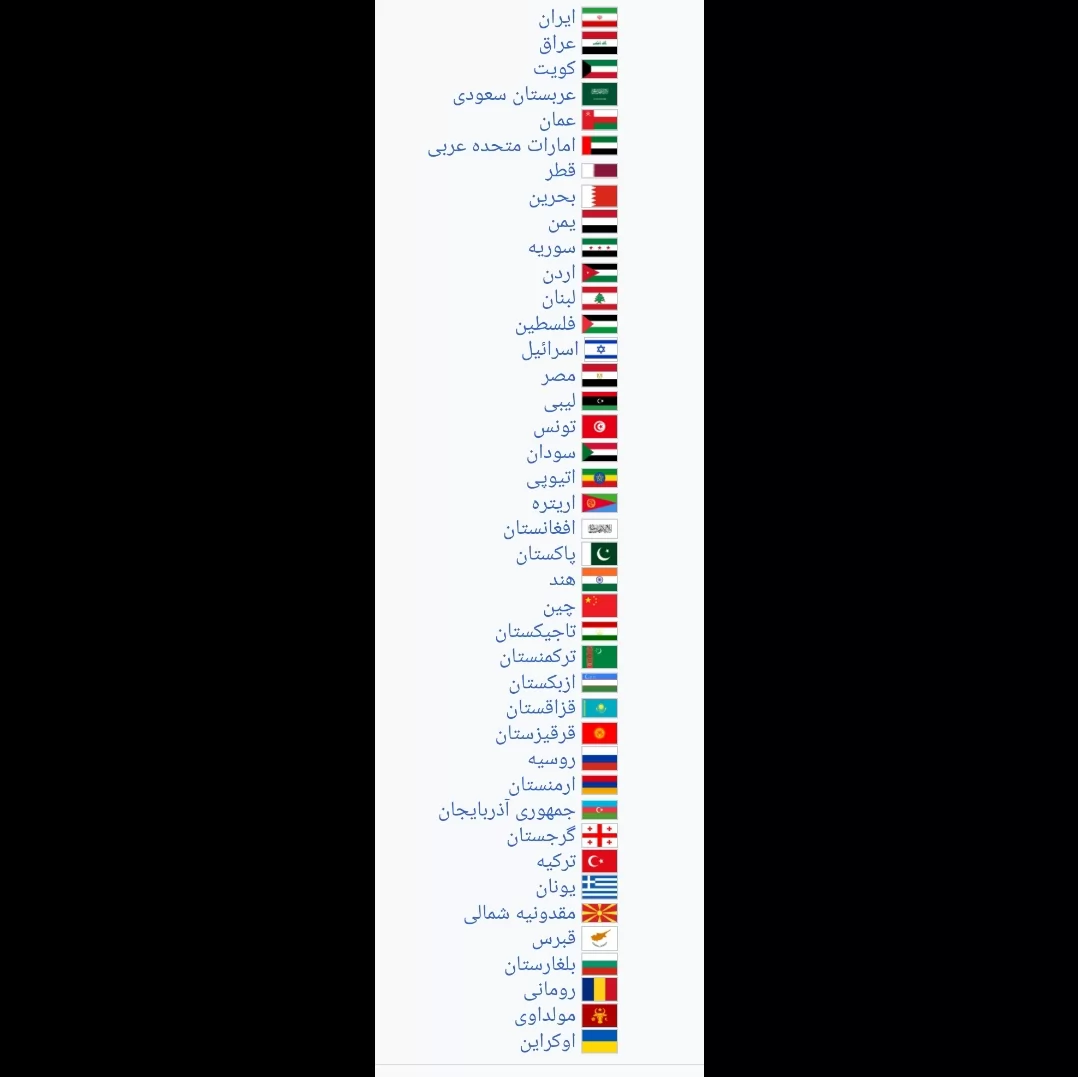This screenshot has height=1077, width=1078.
Task: Open the تاجیکستان link
Action: pyautogui.click(x=536, y=632)
